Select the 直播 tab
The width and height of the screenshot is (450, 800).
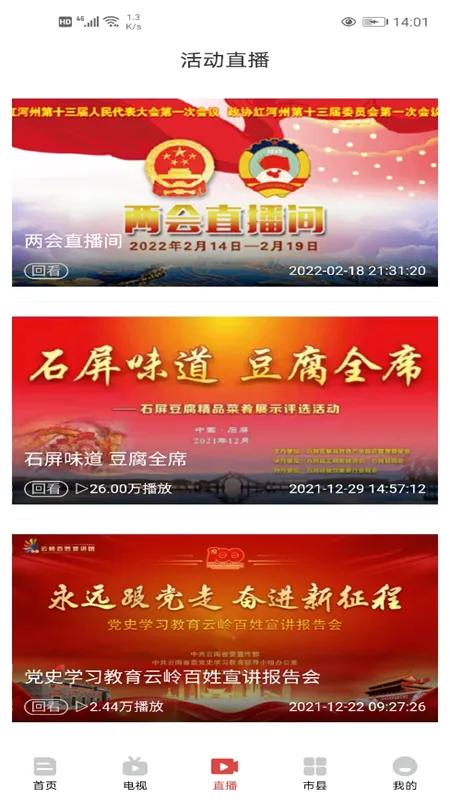click(x=225, y=773)
